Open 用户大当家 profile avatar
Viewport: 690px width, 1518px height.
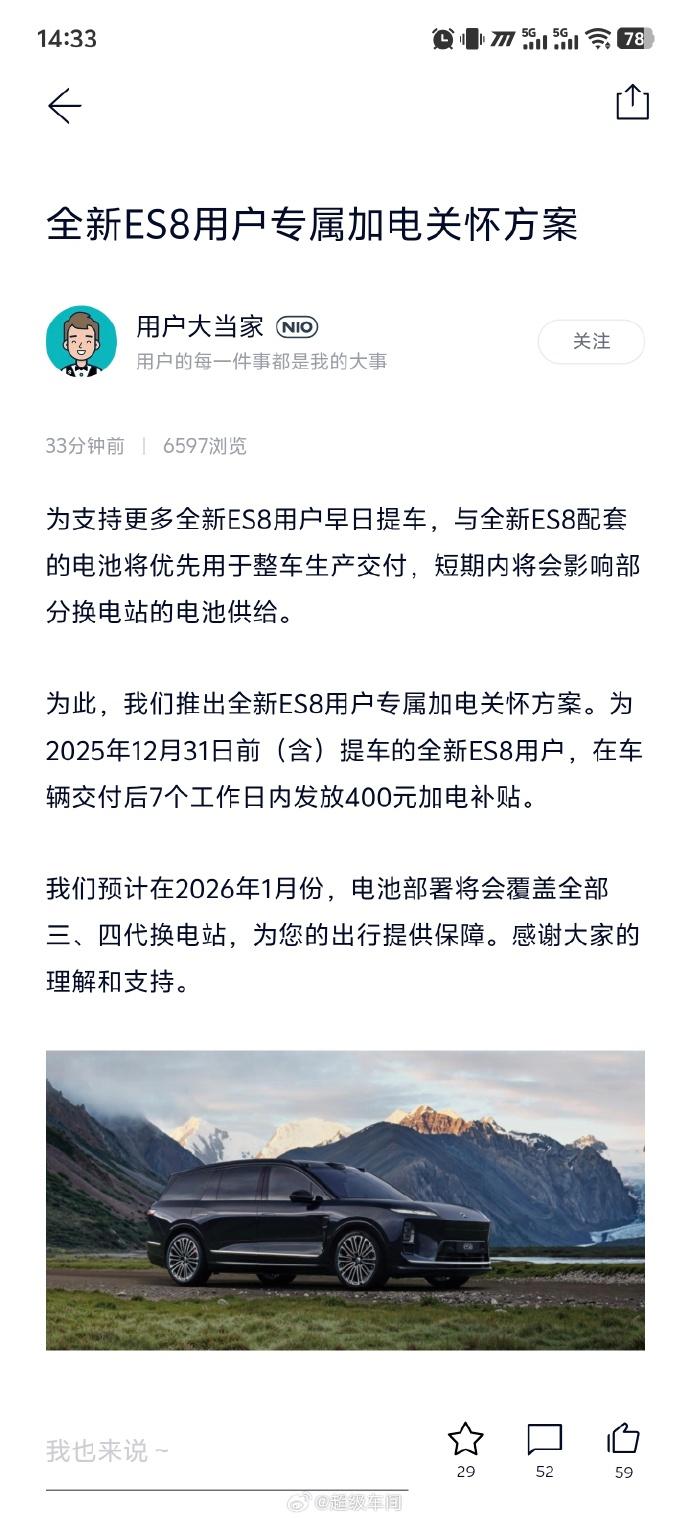(81, 341)
